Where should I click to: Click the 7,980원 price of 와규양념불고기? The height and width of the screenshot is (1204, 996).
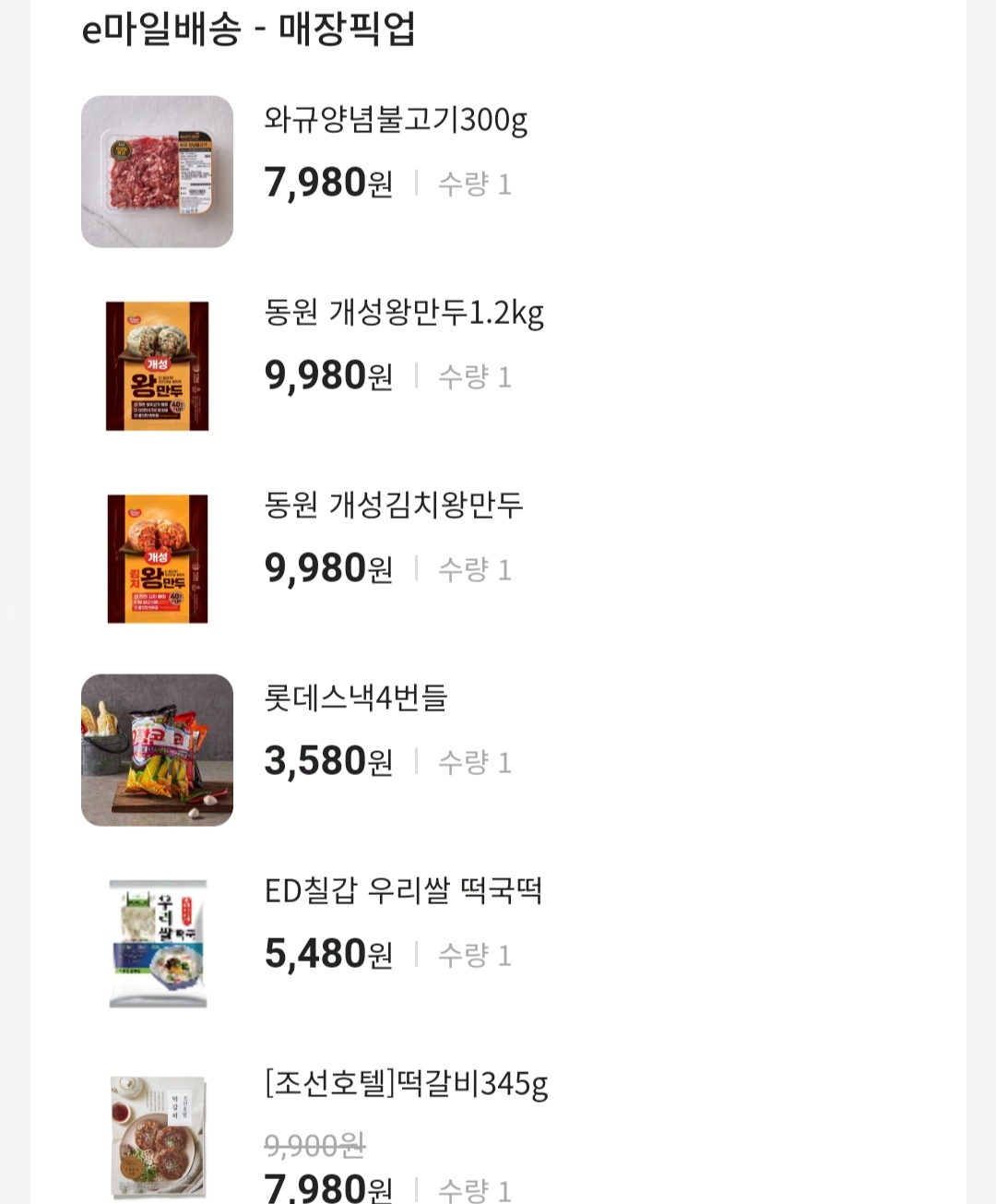[x=327, y=182]
